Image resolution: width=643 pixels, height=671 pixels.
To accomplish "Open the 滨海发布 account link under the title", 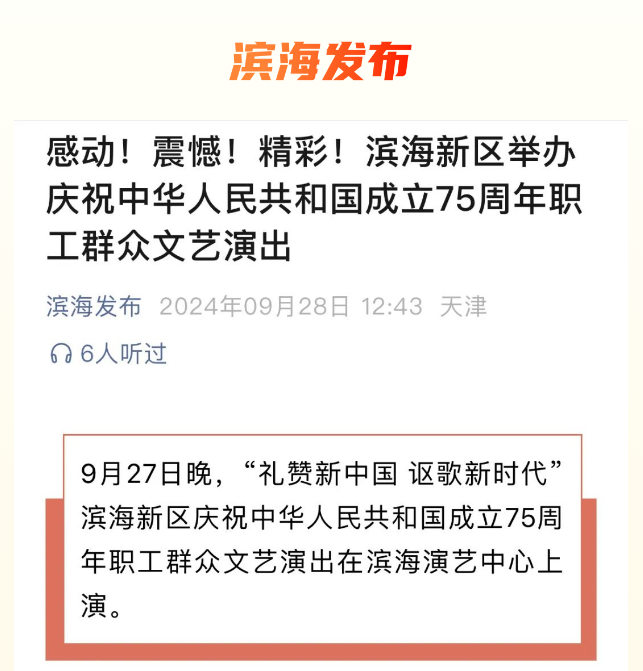I will [94, 306].
